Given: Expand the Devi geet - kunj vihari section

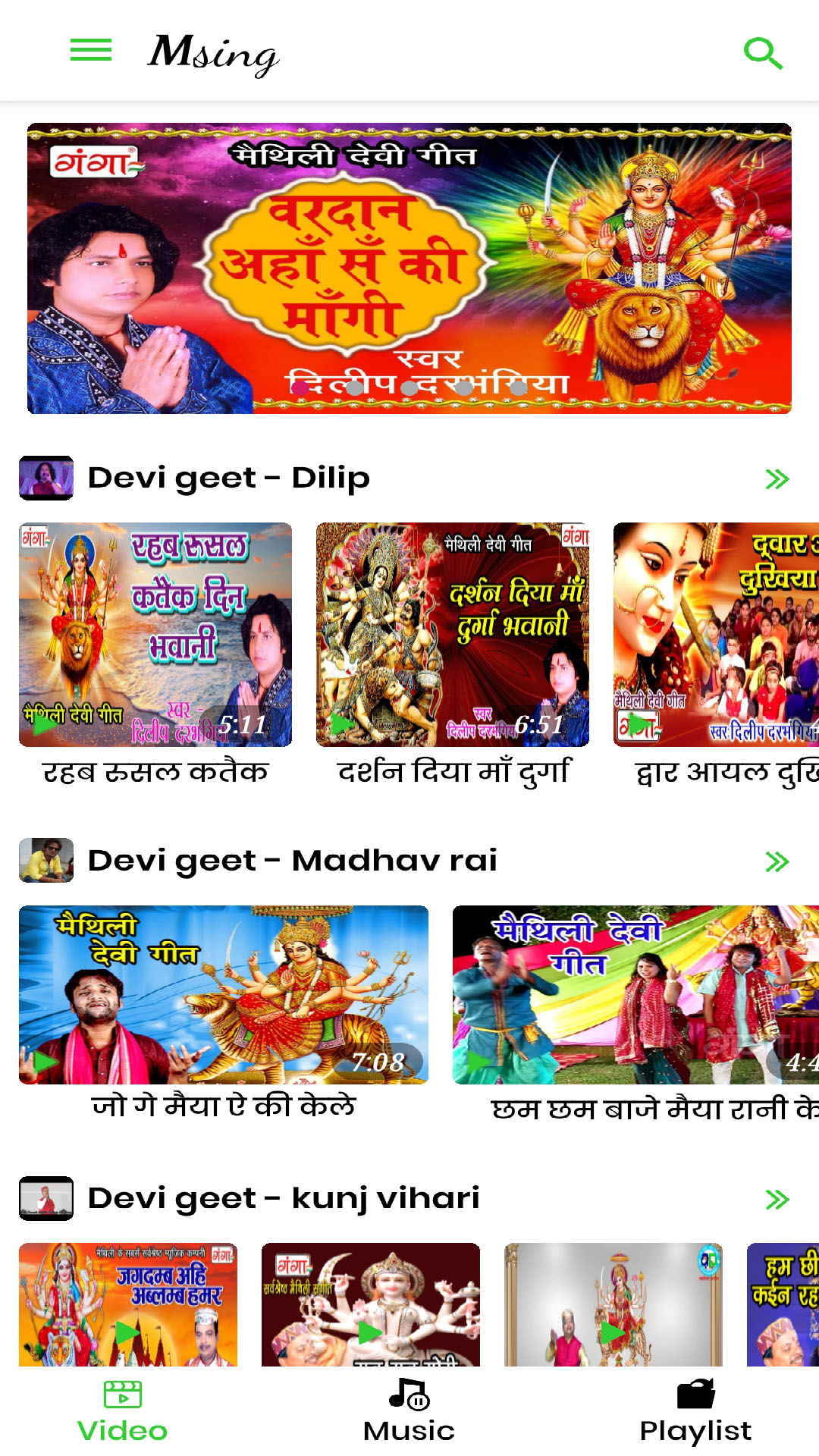Looking at the screenshot, I should [x=777, y=1200].
